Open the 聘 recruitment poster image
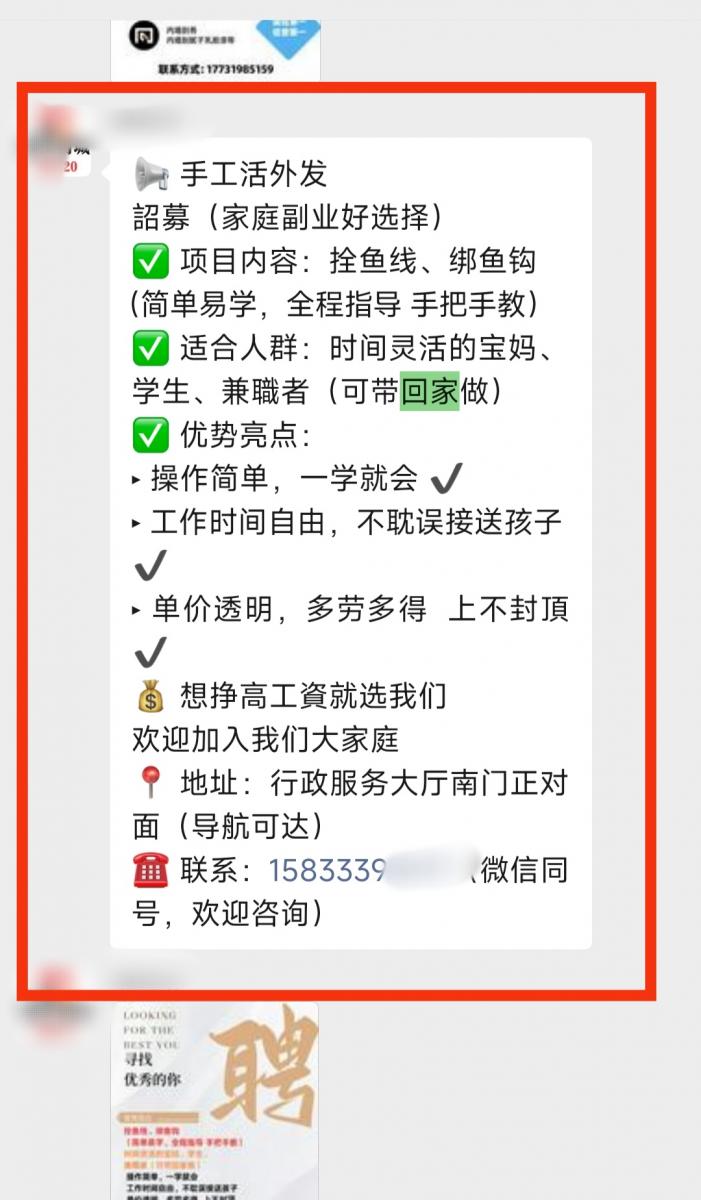Image resolution: width=701 pixels, height=1200 pixels. 214,1098
